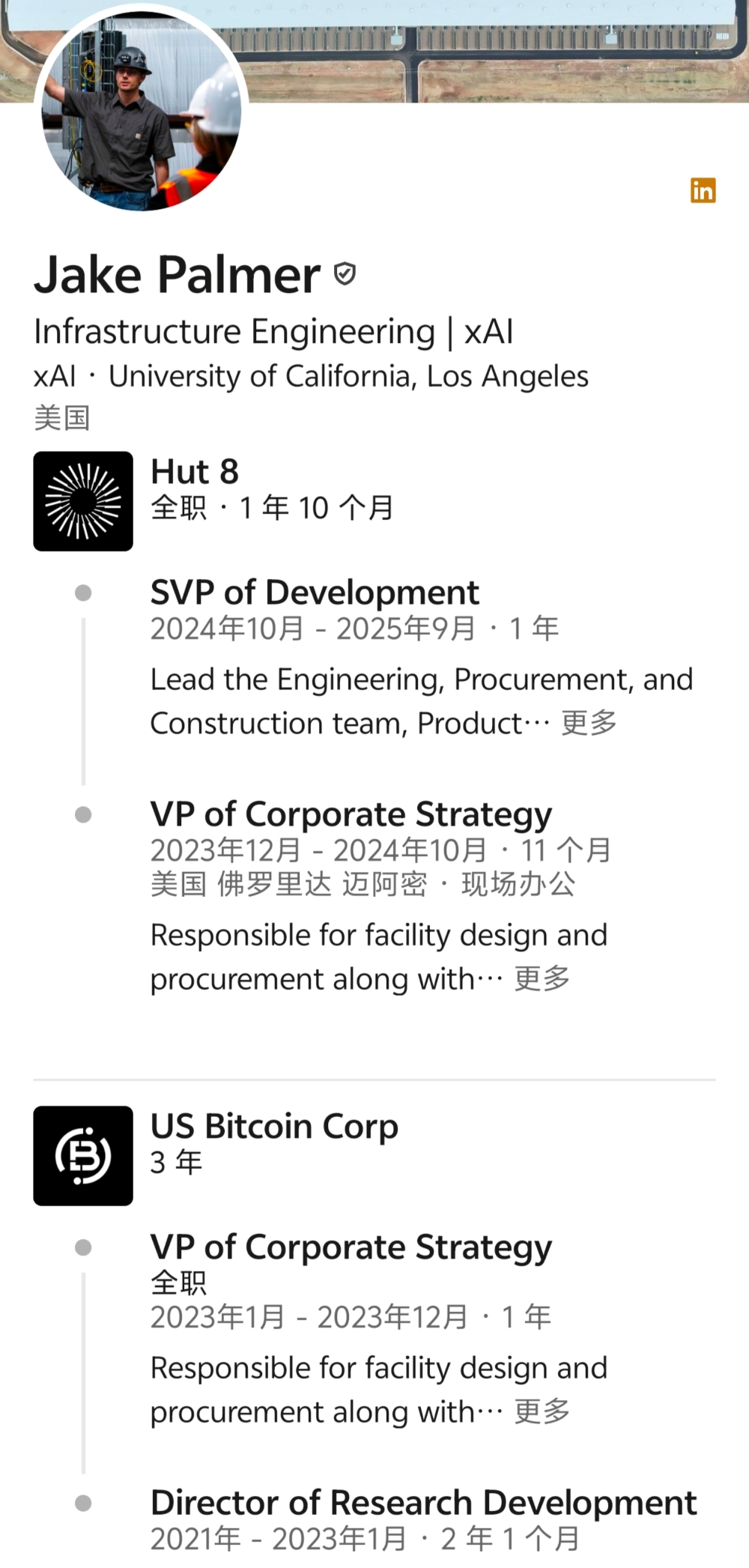
Task: Expand the US Bitcoin Corp VP description
Action: click(542, 1411)
